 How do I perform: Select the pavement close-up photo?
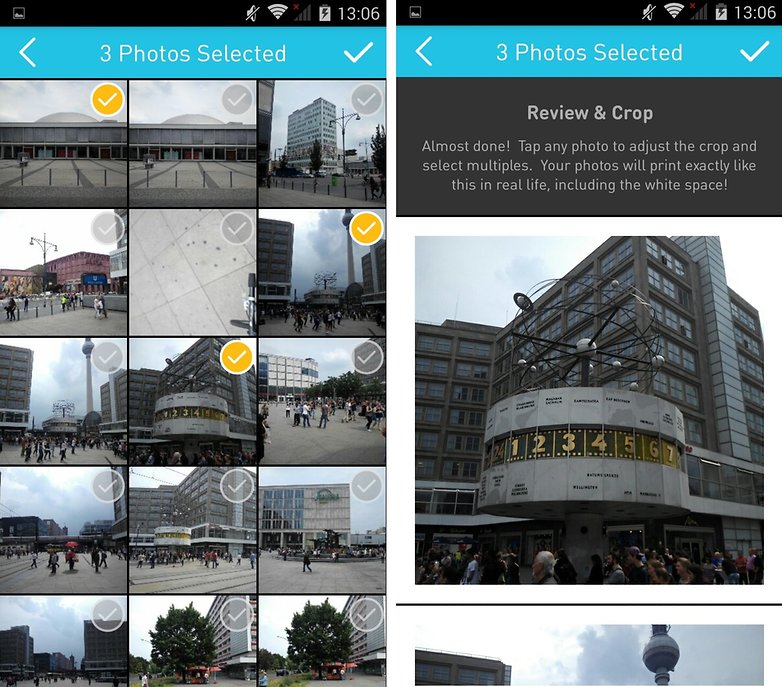tap(192, 272)
